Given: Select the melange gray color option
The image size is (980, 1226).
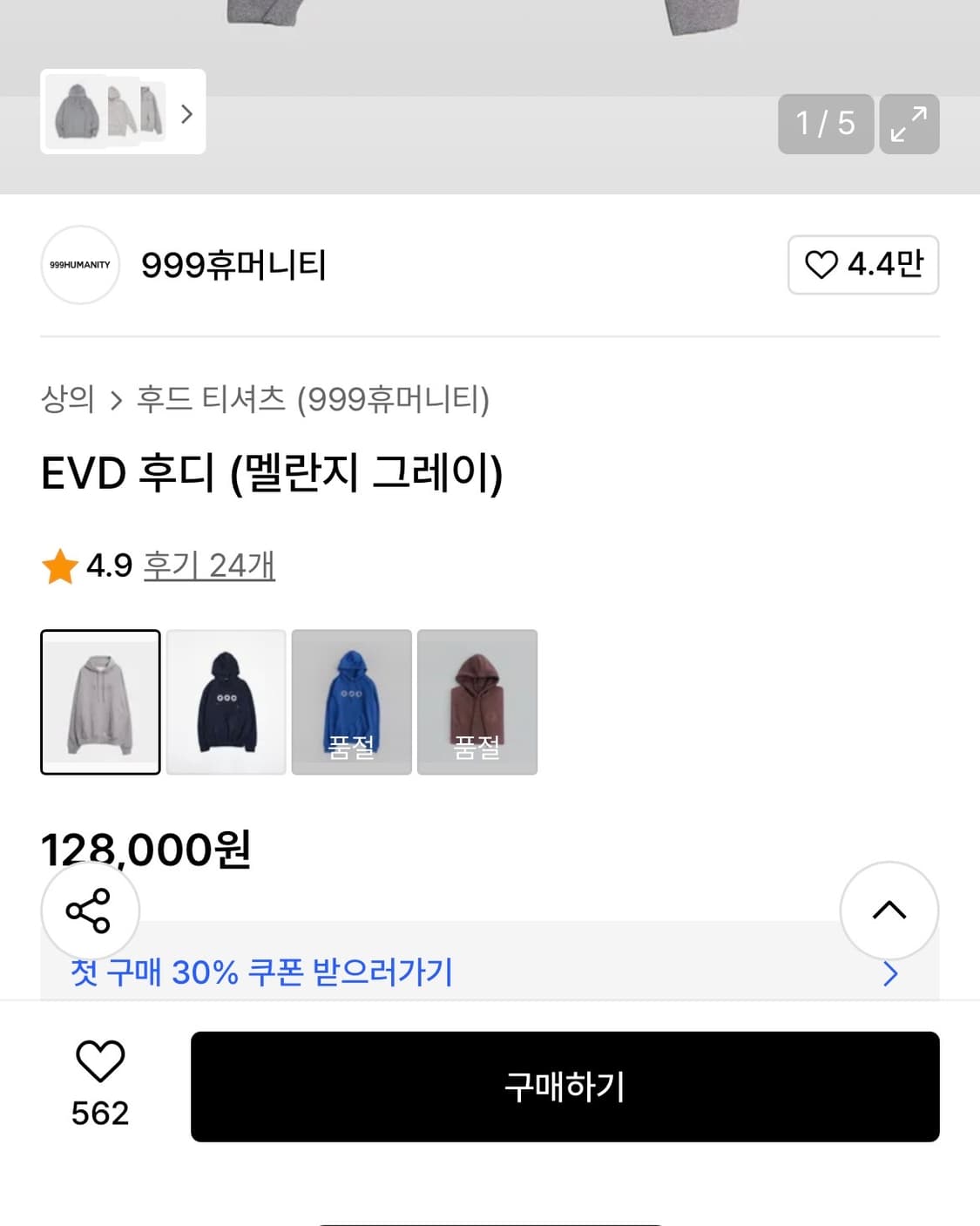Looking at the screenshot, I should [x=99, y=702].
